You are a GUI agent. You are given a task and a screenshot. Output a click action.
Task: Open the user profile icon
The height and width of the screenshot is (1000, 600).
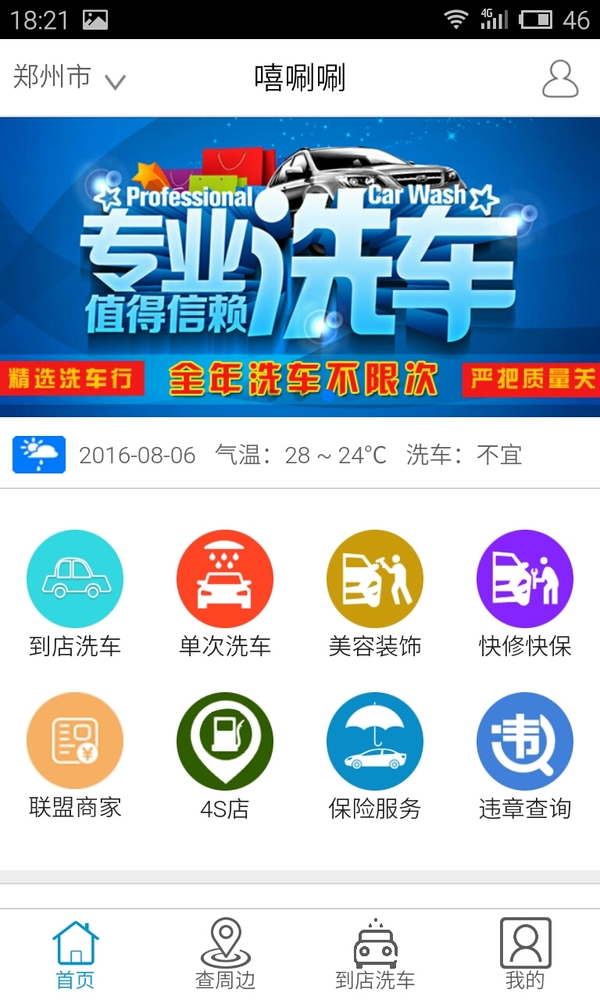click(x=560, y=78)
